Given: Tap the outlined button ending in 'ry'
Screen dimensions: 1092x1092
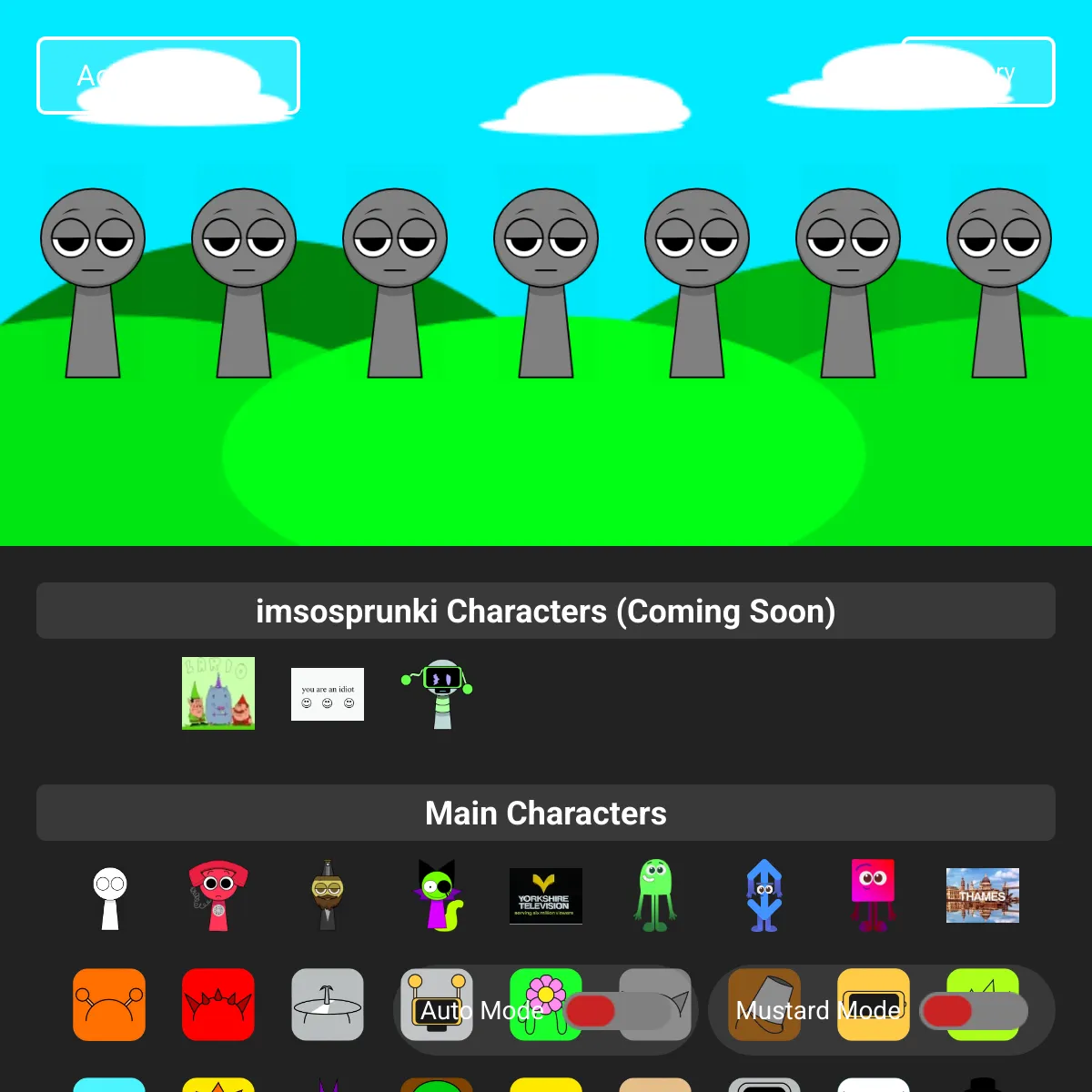Looking at the screenshot, I should pyautogui.click(x=978, y=72).
